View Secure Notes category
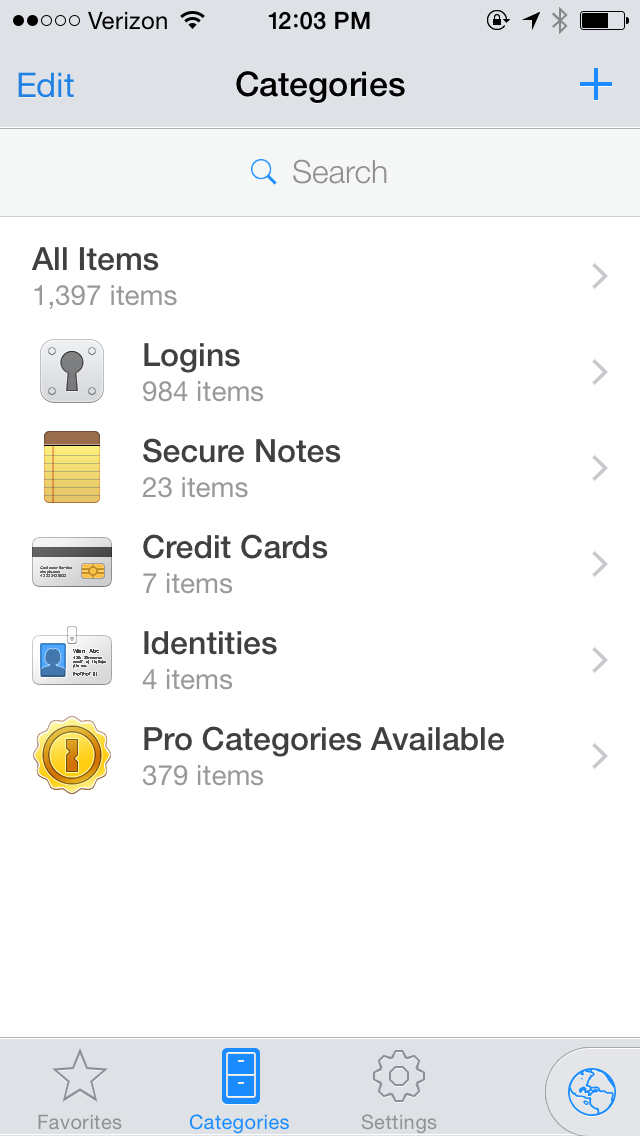 [320, 468]
